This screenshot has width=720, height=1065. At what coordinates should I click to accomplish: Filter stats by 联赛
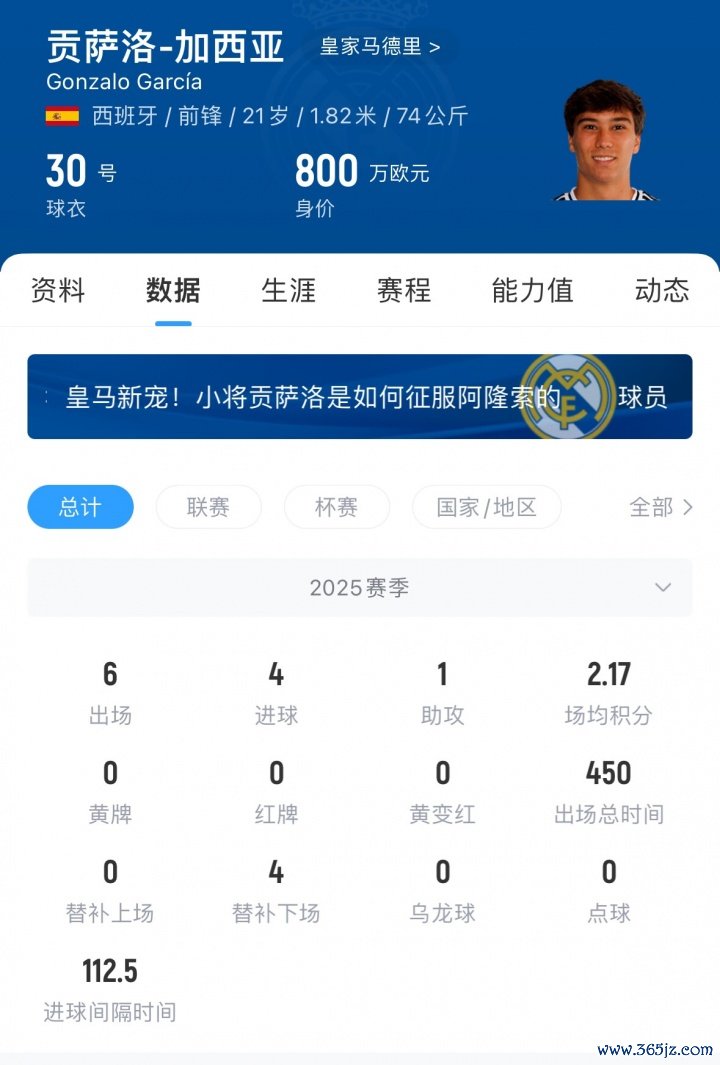[208, 507]
